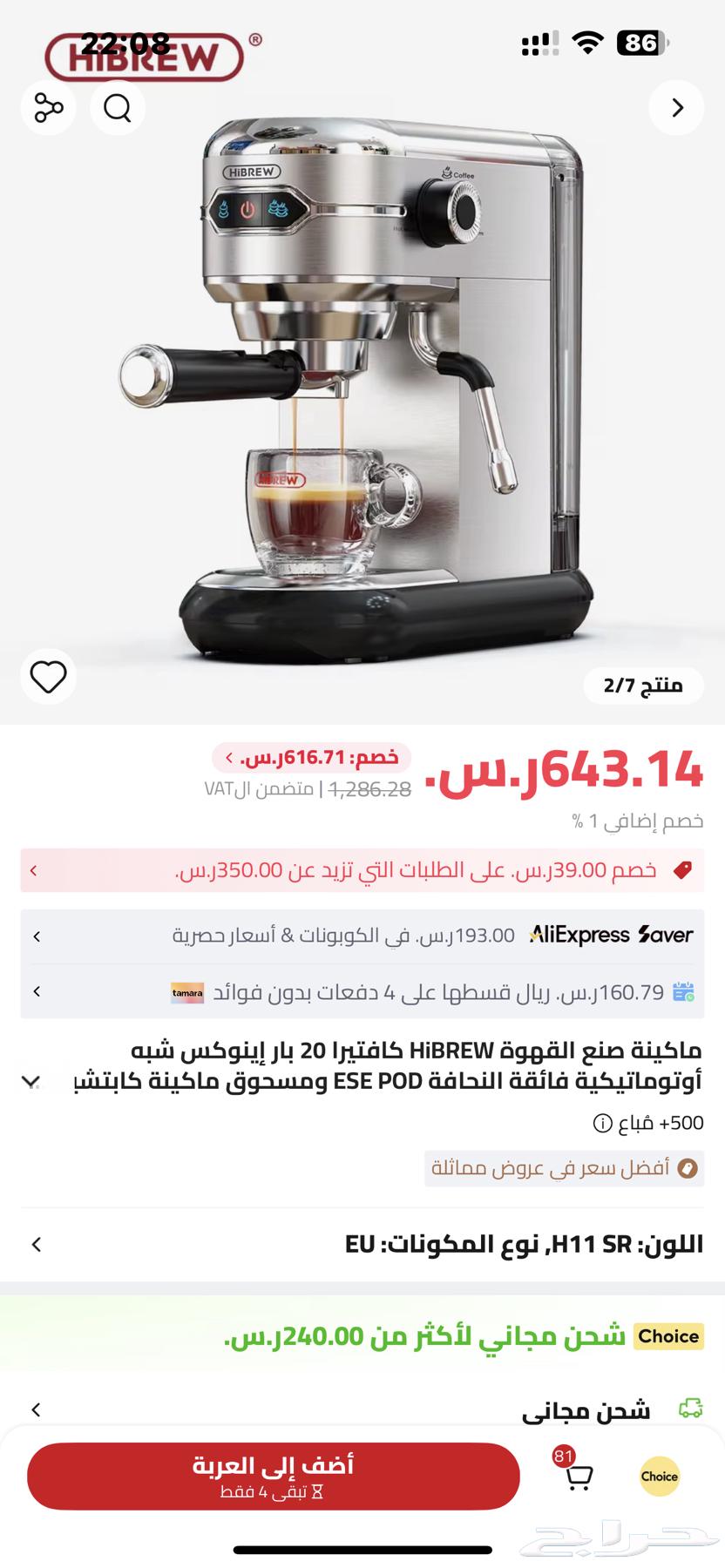This screenshot has width=725, height=1568.
Task: Tap the Choice icon near the cart
Action: [660, 1475]
